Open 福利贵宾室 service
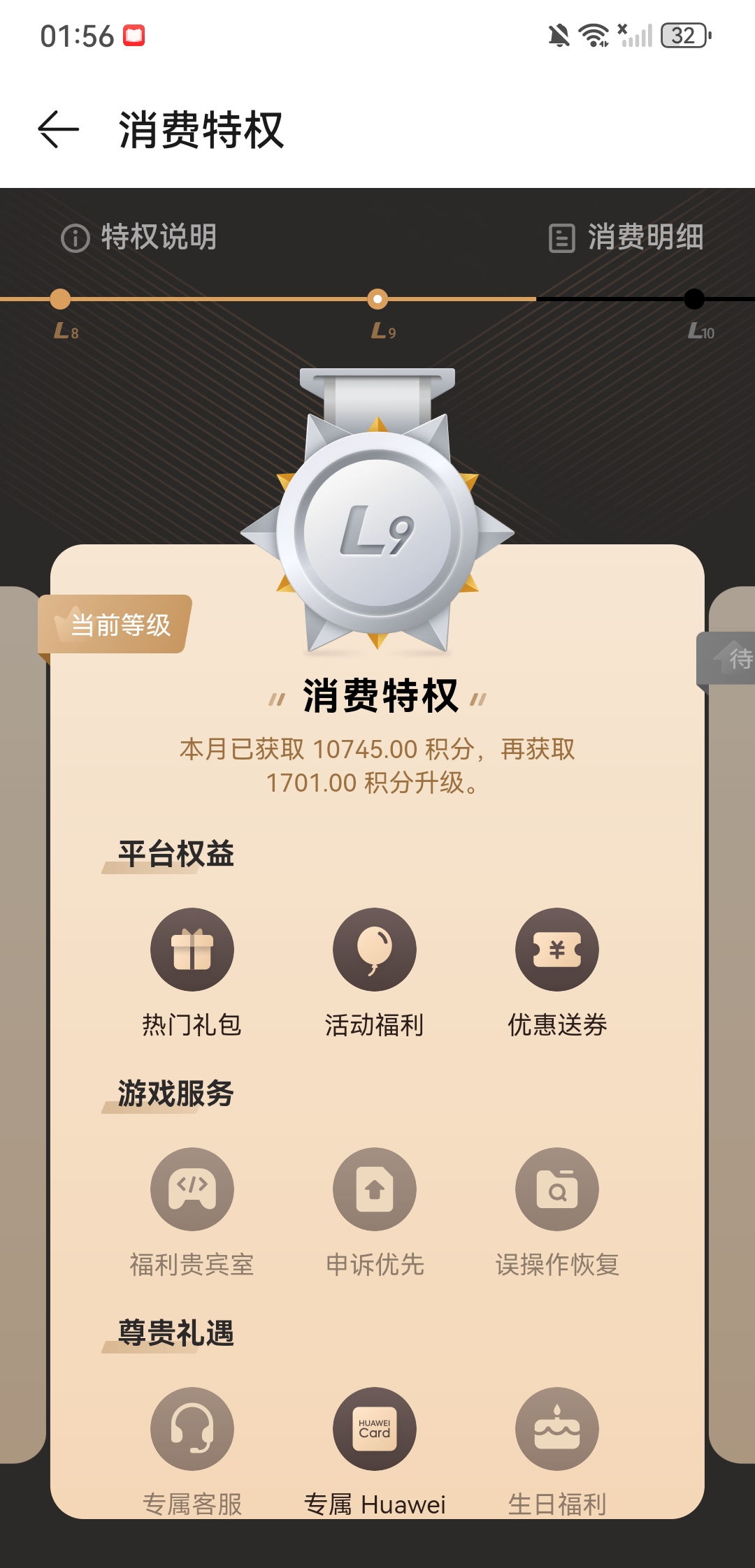The width and height of the screenshot is (755, 1568). (192, 1190)
